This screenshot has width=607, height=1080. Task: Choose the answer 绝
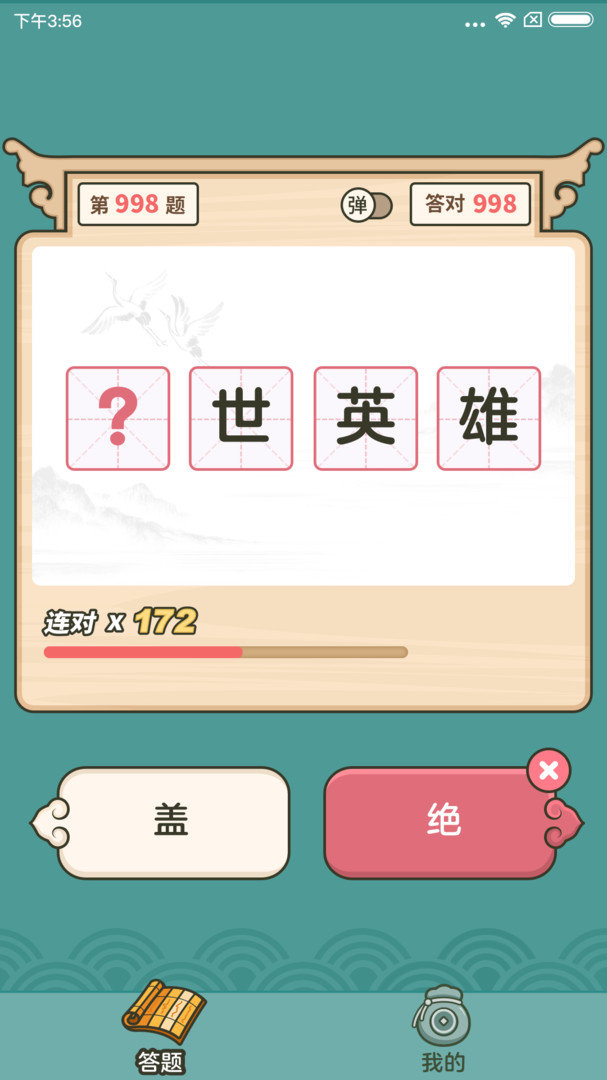tap(441, 822)
